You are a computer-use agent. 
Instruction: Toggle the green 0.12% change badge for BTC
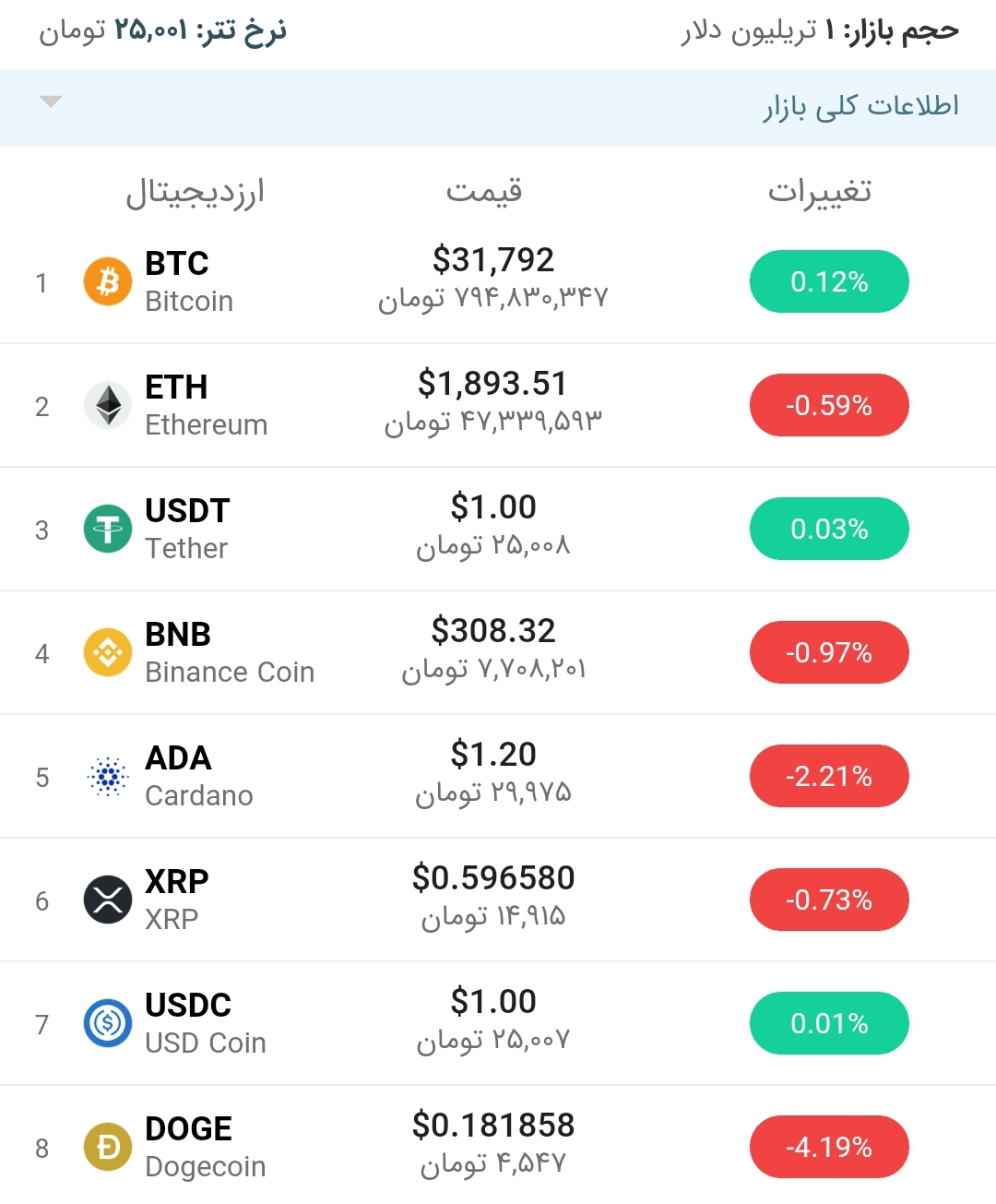pos(828,281)
